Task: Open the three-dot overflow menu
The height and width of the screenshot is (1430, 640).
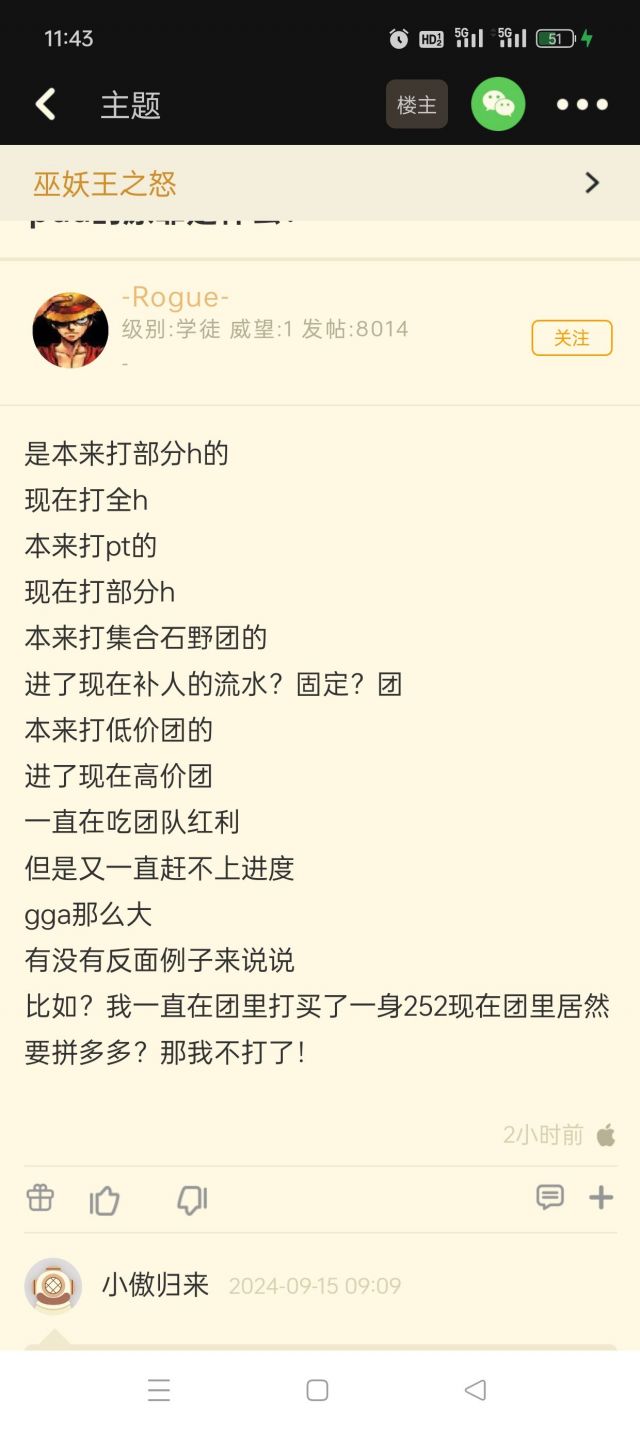Action: pyautogui.click(x=583, y=105)
